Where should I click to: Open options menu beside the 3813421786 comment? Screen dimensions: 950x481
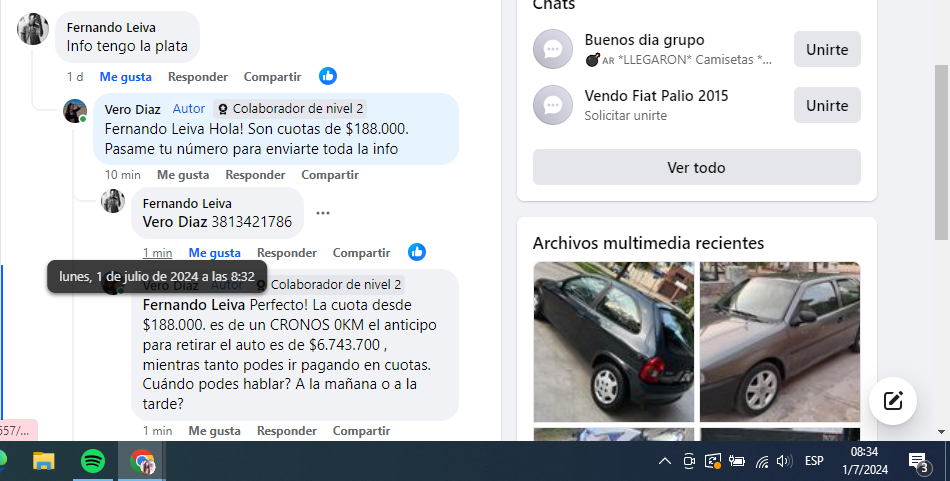click(322, 213)
